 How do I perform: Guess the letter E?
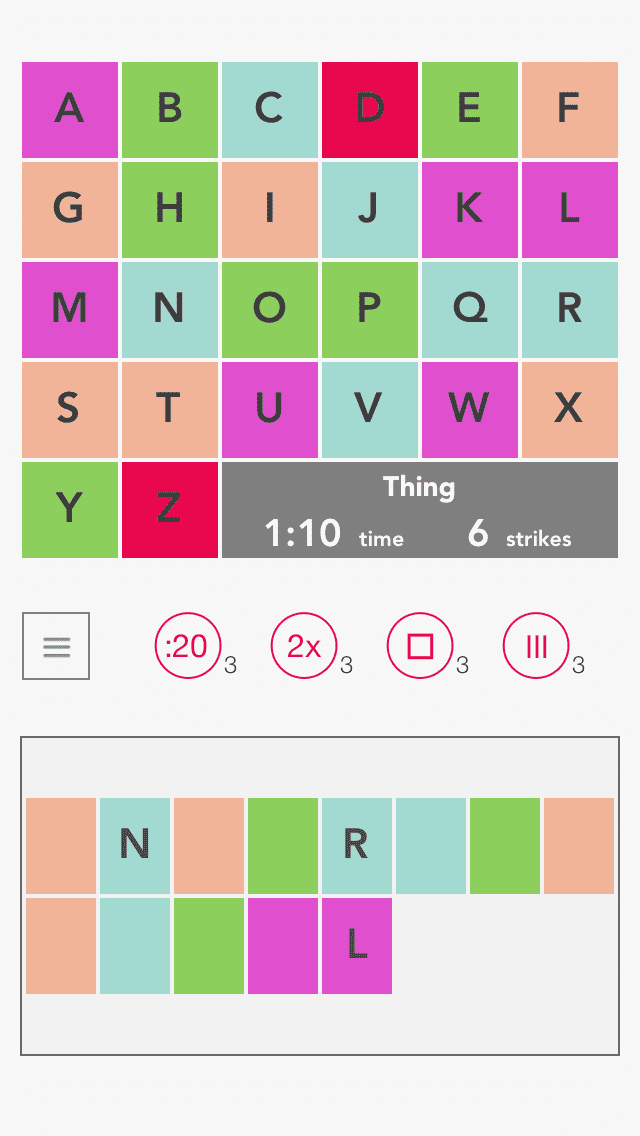(470, 110)
